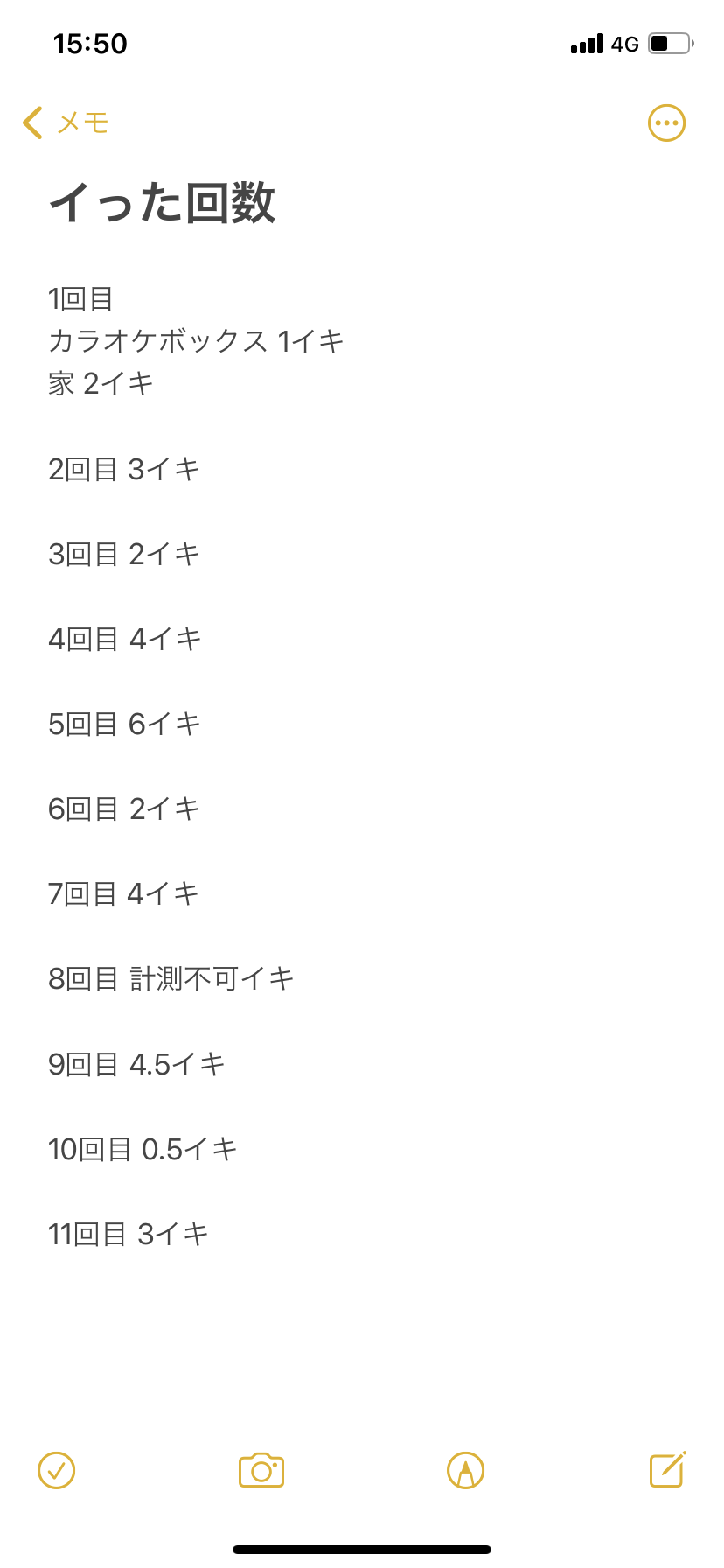Compose a new note
Screen dimensions: 724x1568
point(667,1469)
